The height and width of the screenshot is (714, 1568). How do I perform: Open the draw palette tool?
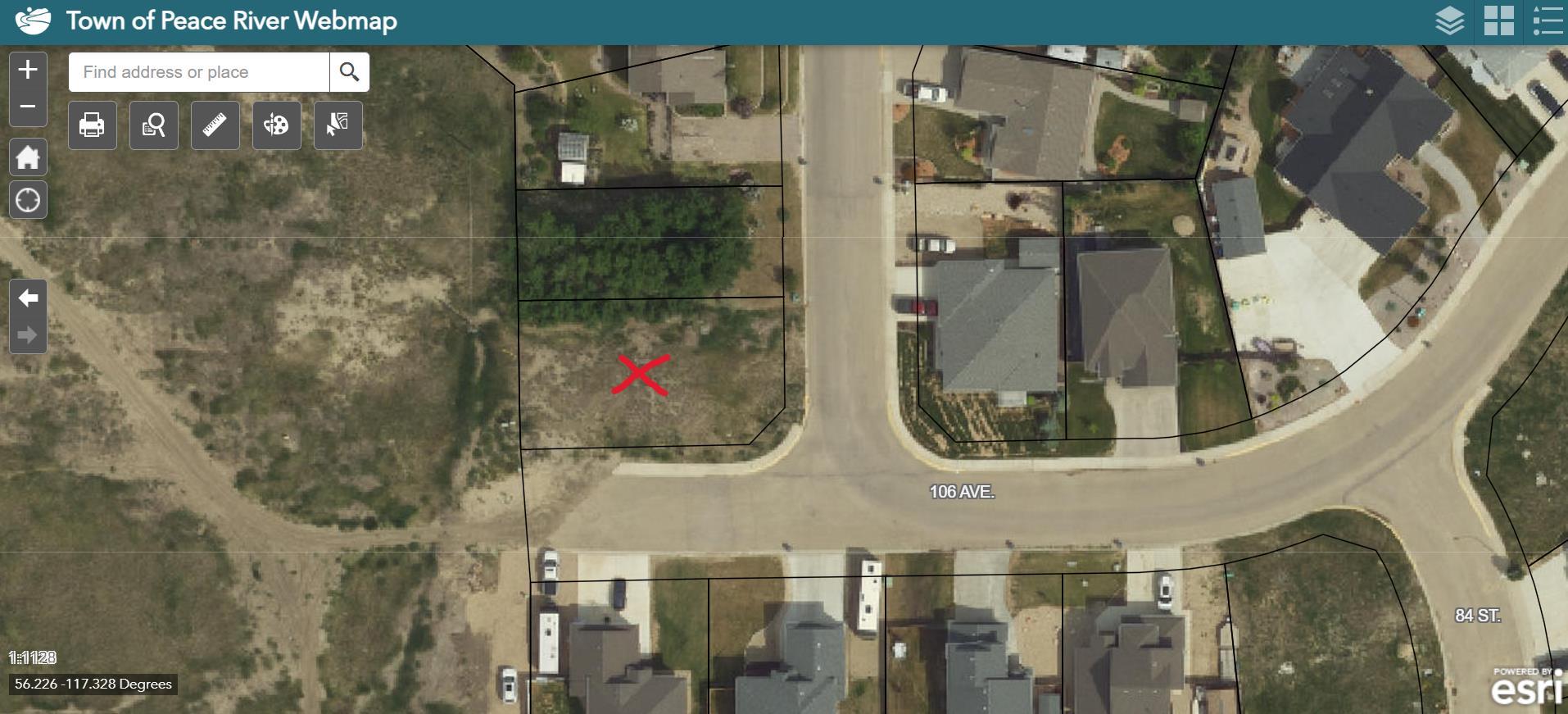(276, 125)
